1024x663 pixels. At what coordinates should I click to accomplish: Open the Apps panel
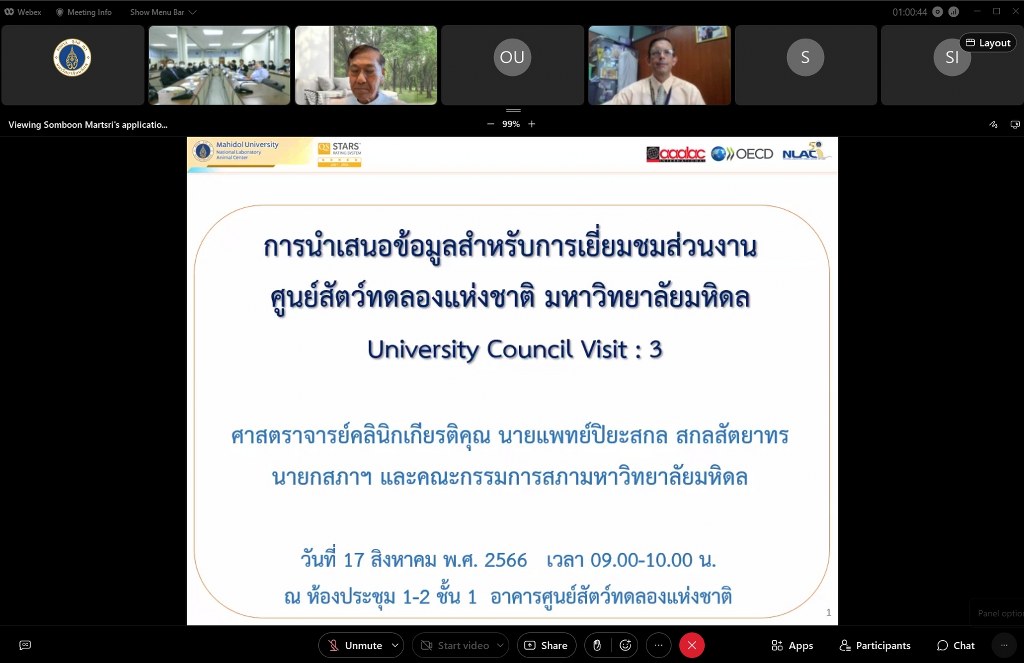792,645
